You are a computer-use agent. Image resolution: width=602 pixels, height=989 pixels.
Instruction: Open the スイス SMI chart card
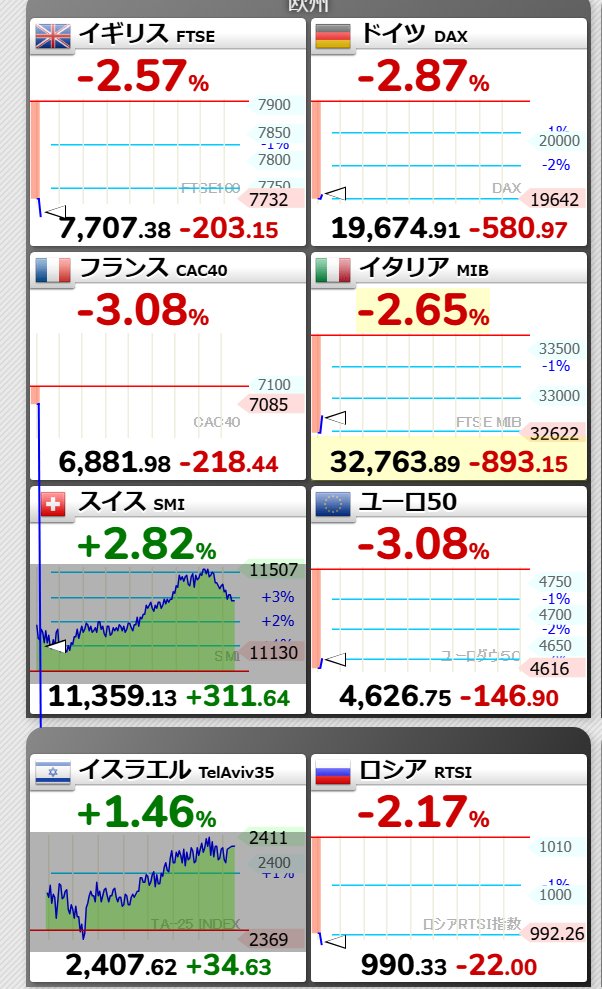168,600
